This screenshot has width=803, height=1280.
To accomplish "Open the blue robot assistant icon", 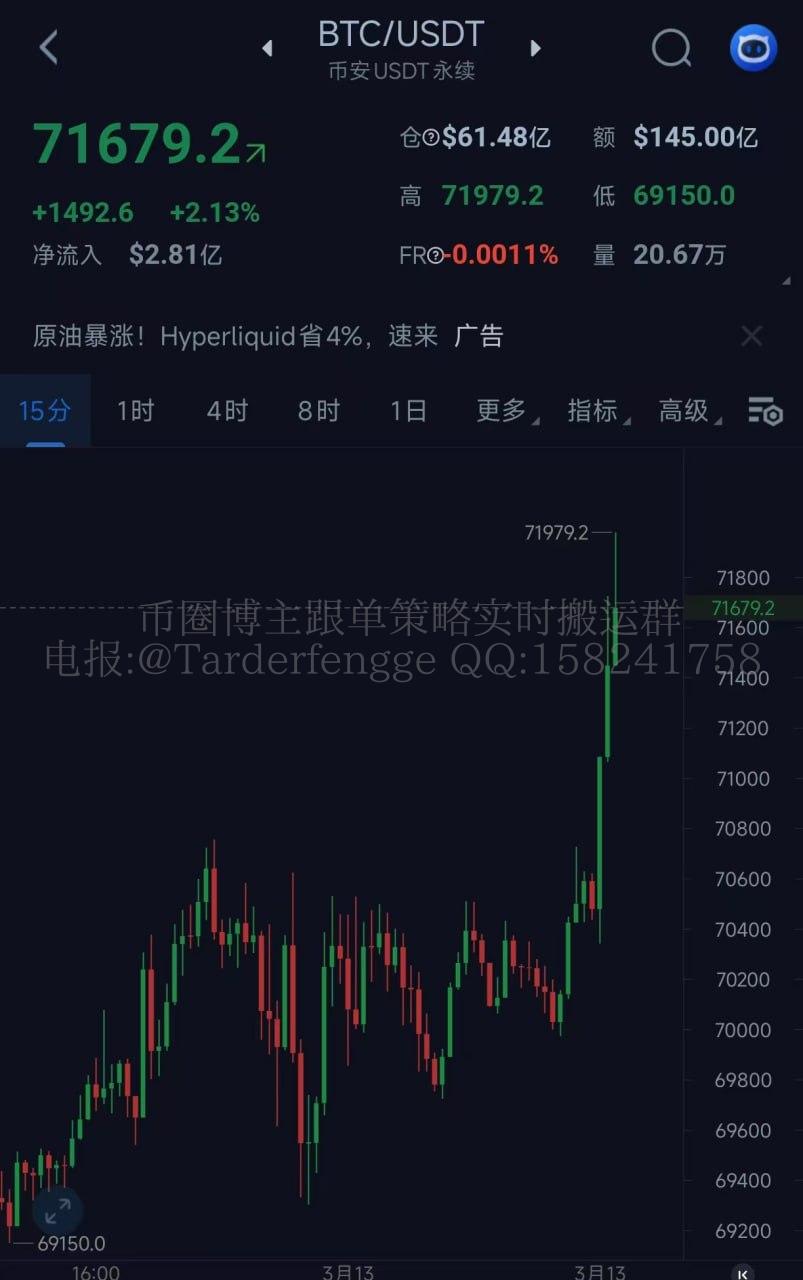I will pyautogui.click(x=753, y=47).
